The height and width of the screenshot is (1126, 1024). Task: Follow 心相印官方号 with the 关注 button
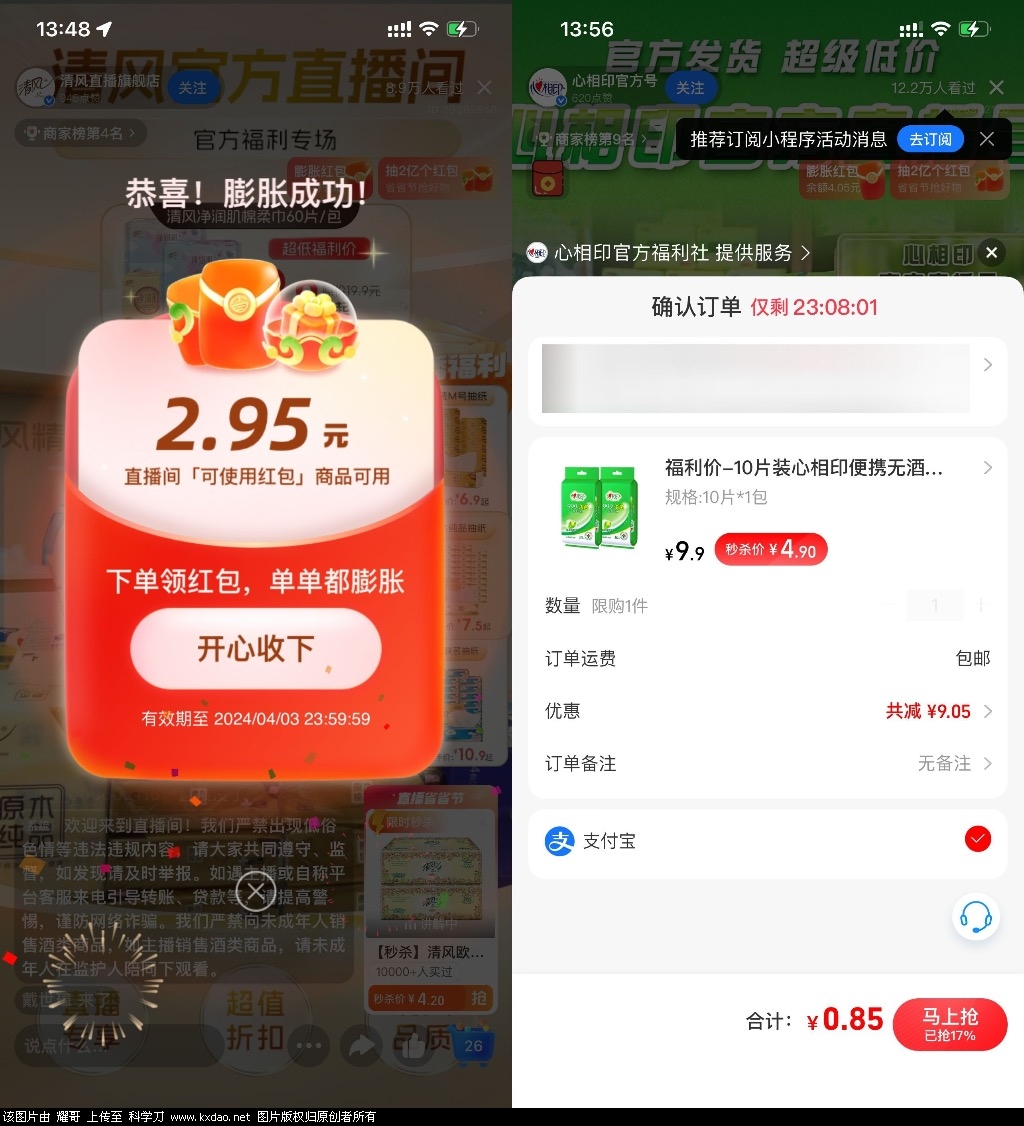pyautogui.click(x=690, y=88)
